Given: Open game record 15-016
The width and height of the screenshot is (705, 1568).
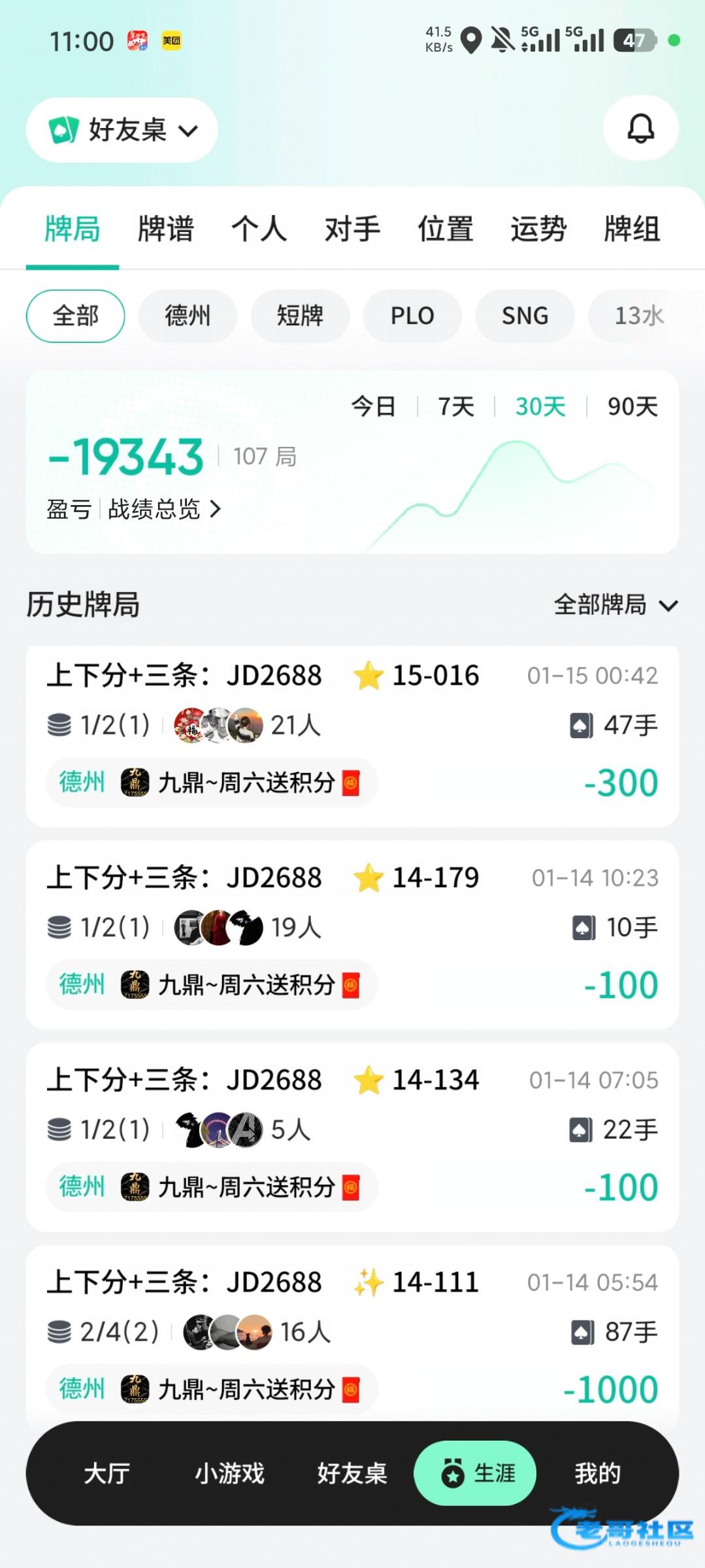Looking at the screenshot, I should pos(352,736).
